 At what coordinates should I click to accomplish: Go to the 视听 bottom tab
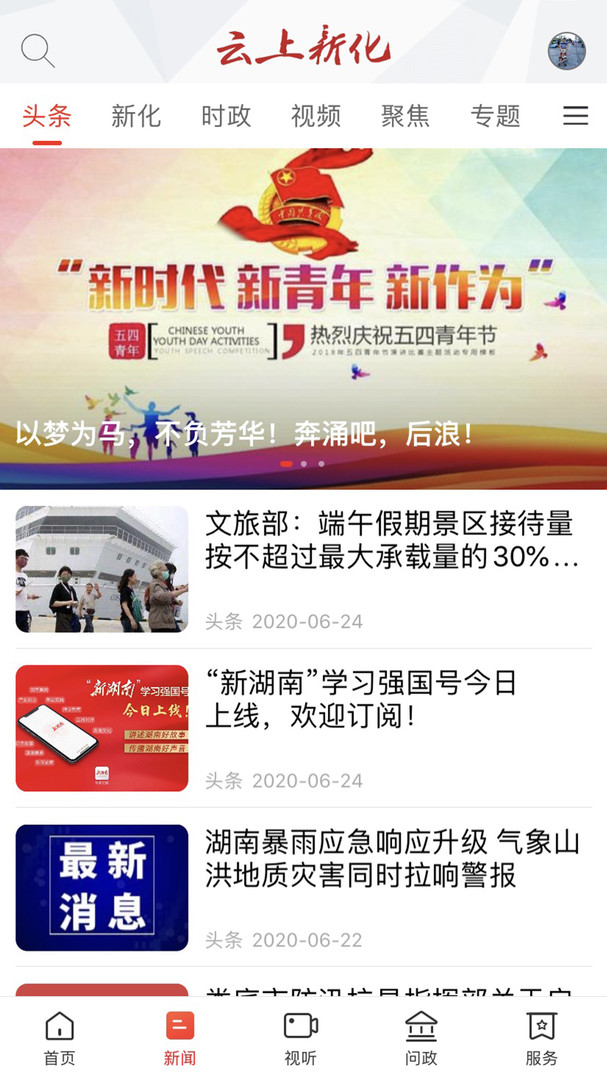pos(301,1038)
